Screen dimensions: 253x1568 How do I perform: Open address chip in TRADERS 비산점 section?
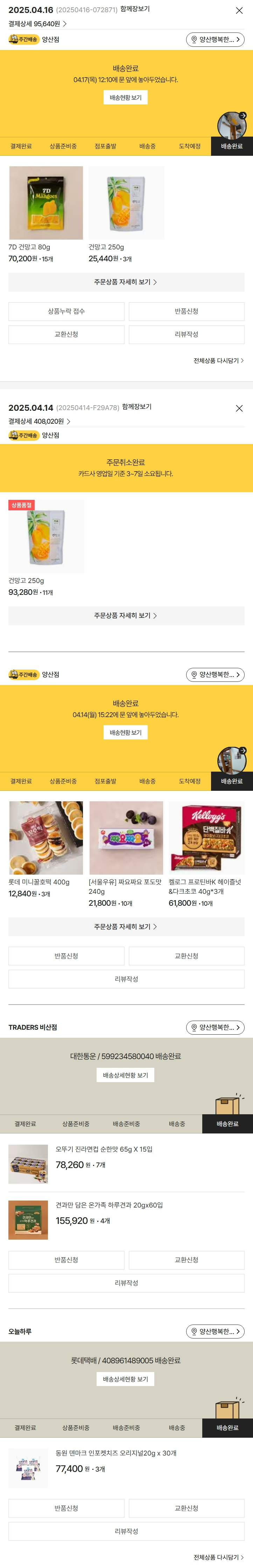[215, 1028]
